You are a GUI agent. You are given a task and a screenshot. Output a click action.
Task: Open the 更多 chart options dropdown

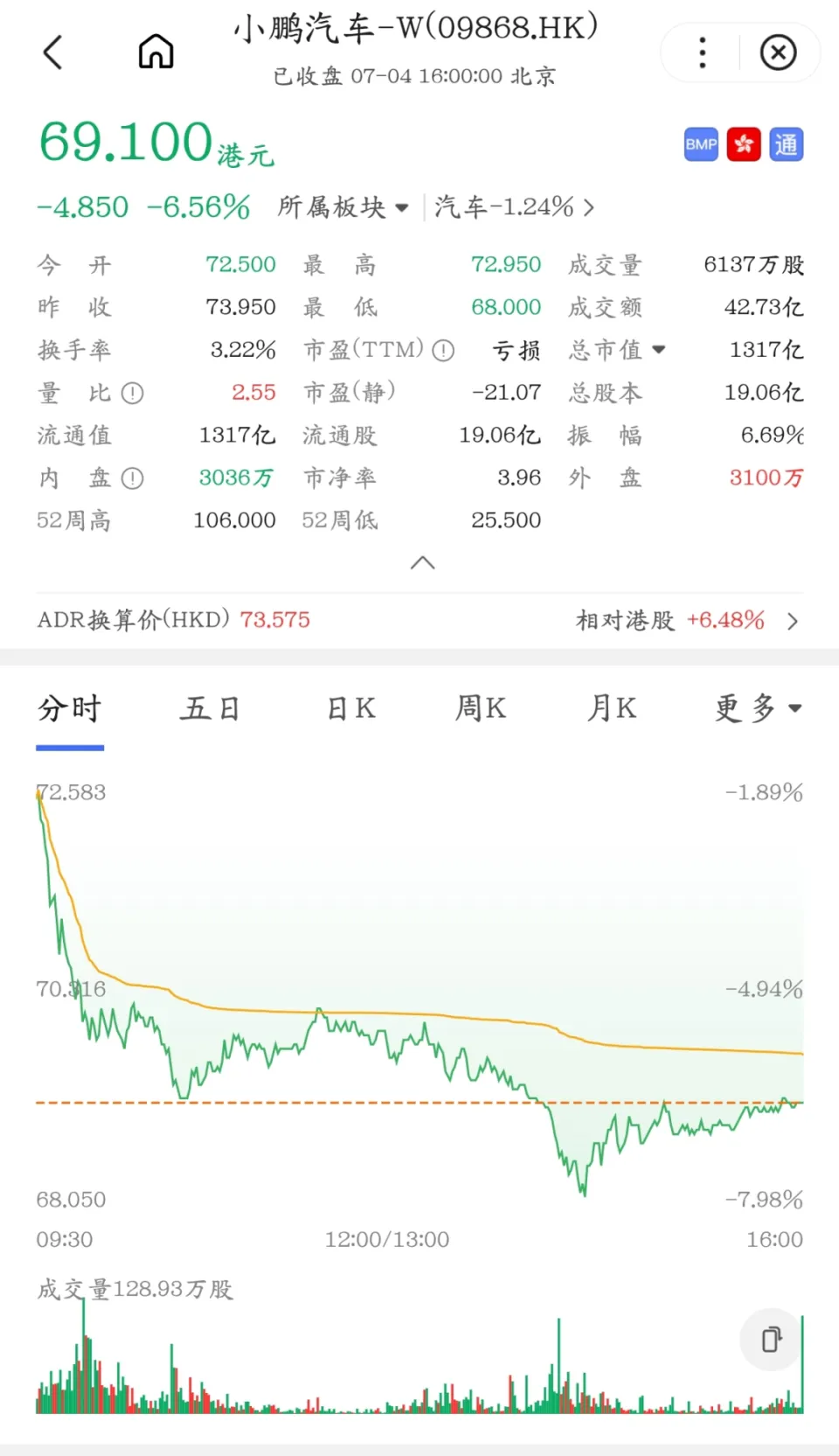[758, 708]
